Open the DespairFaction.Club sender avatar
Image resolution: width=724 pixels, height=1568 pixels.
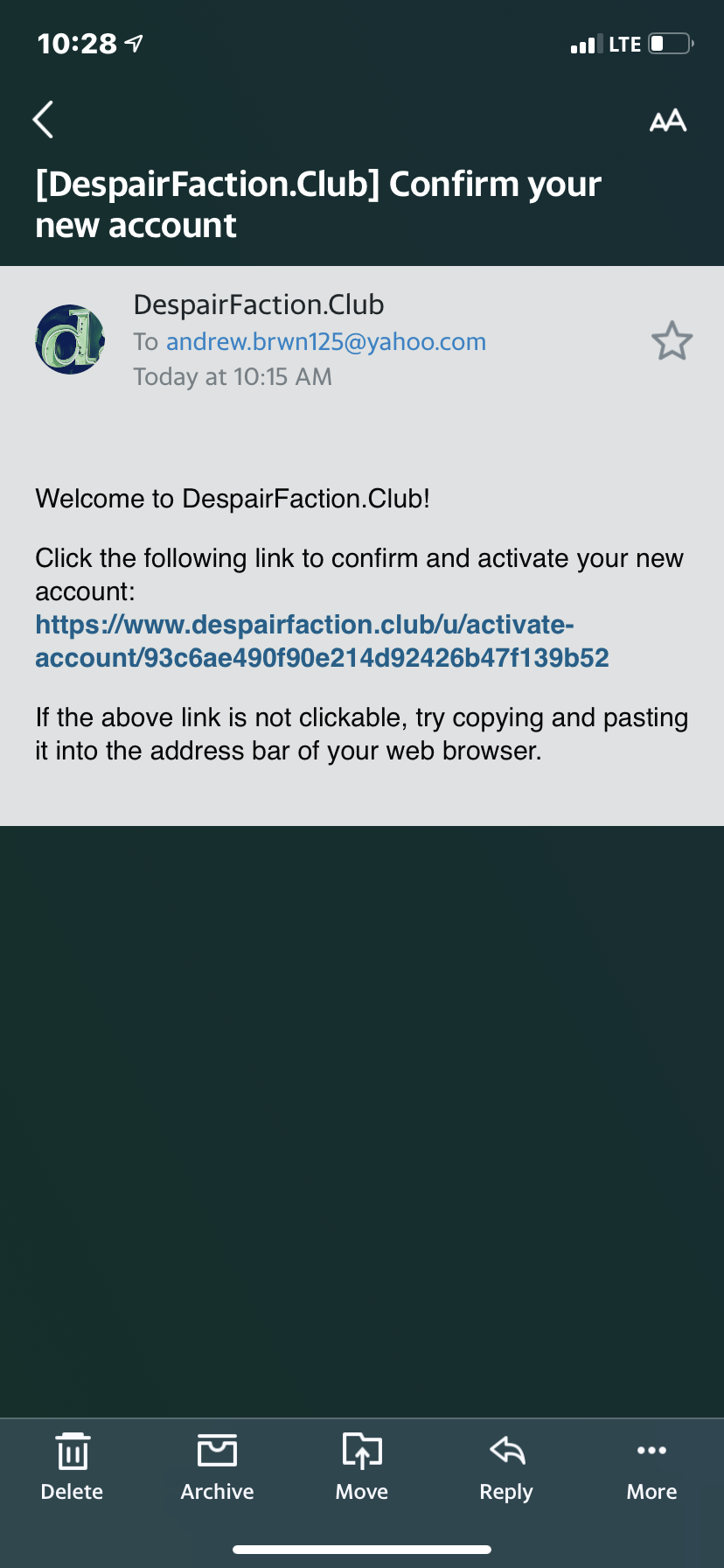click(70, 339)
